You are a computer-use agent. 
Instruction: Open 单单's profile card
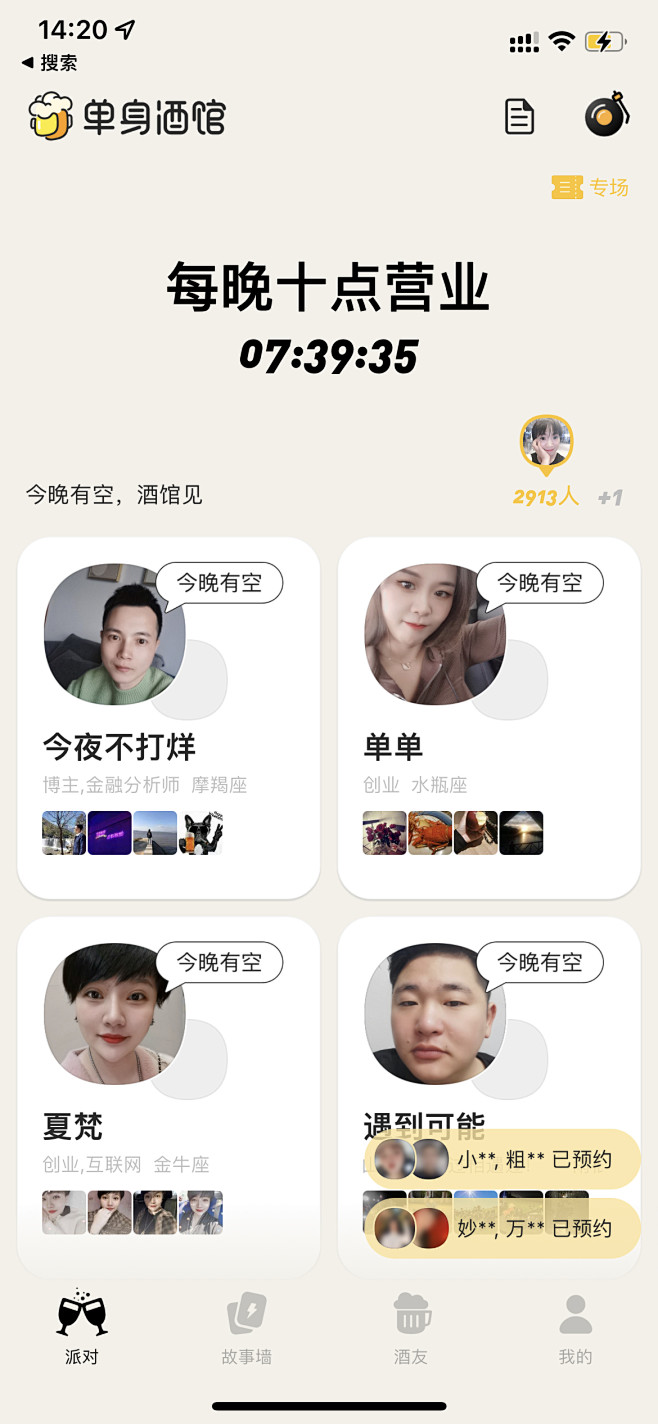(x=489, y=717)
